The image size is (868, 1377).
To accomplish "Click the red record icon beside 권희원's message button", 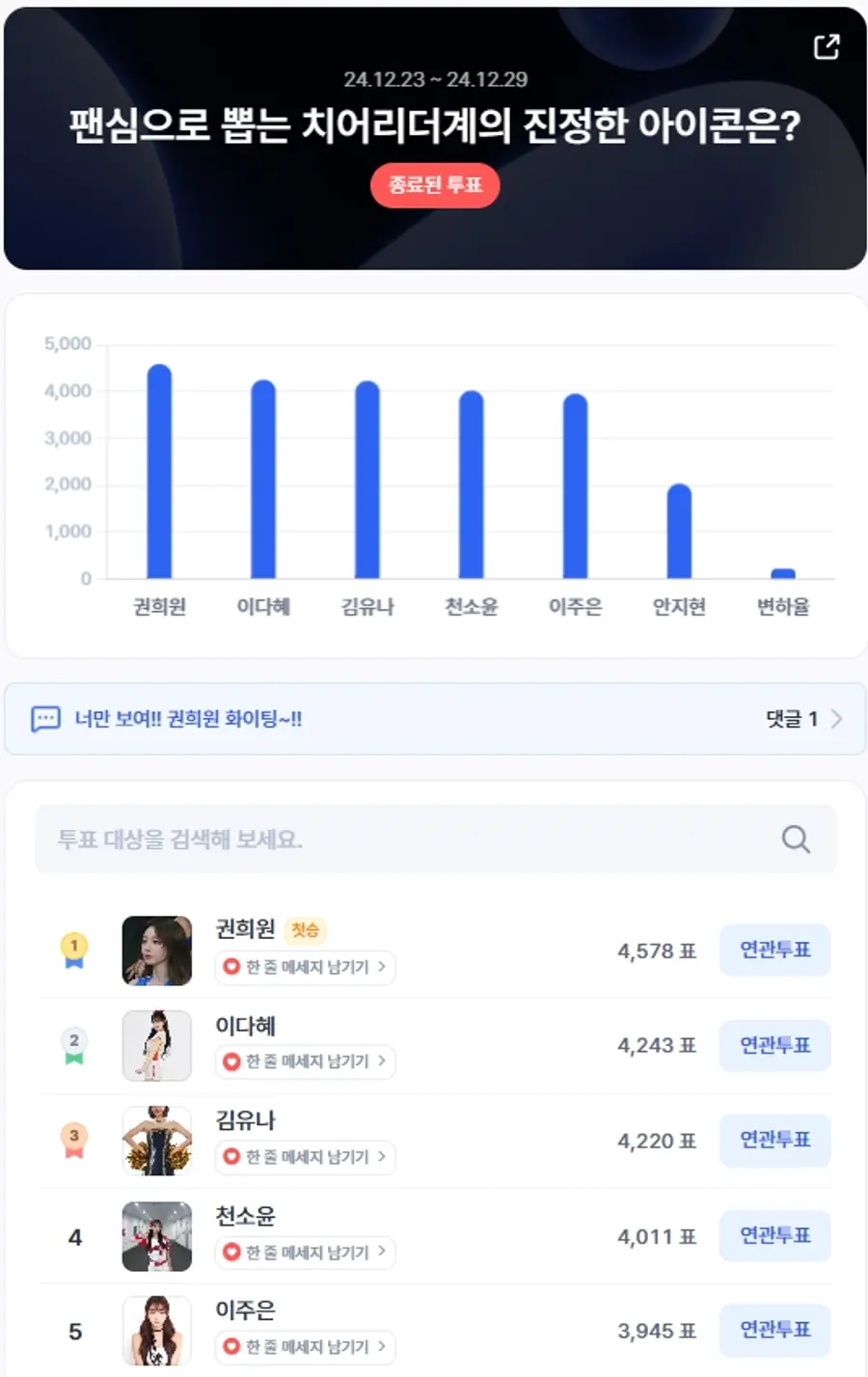I will click(x=231, y=968).
